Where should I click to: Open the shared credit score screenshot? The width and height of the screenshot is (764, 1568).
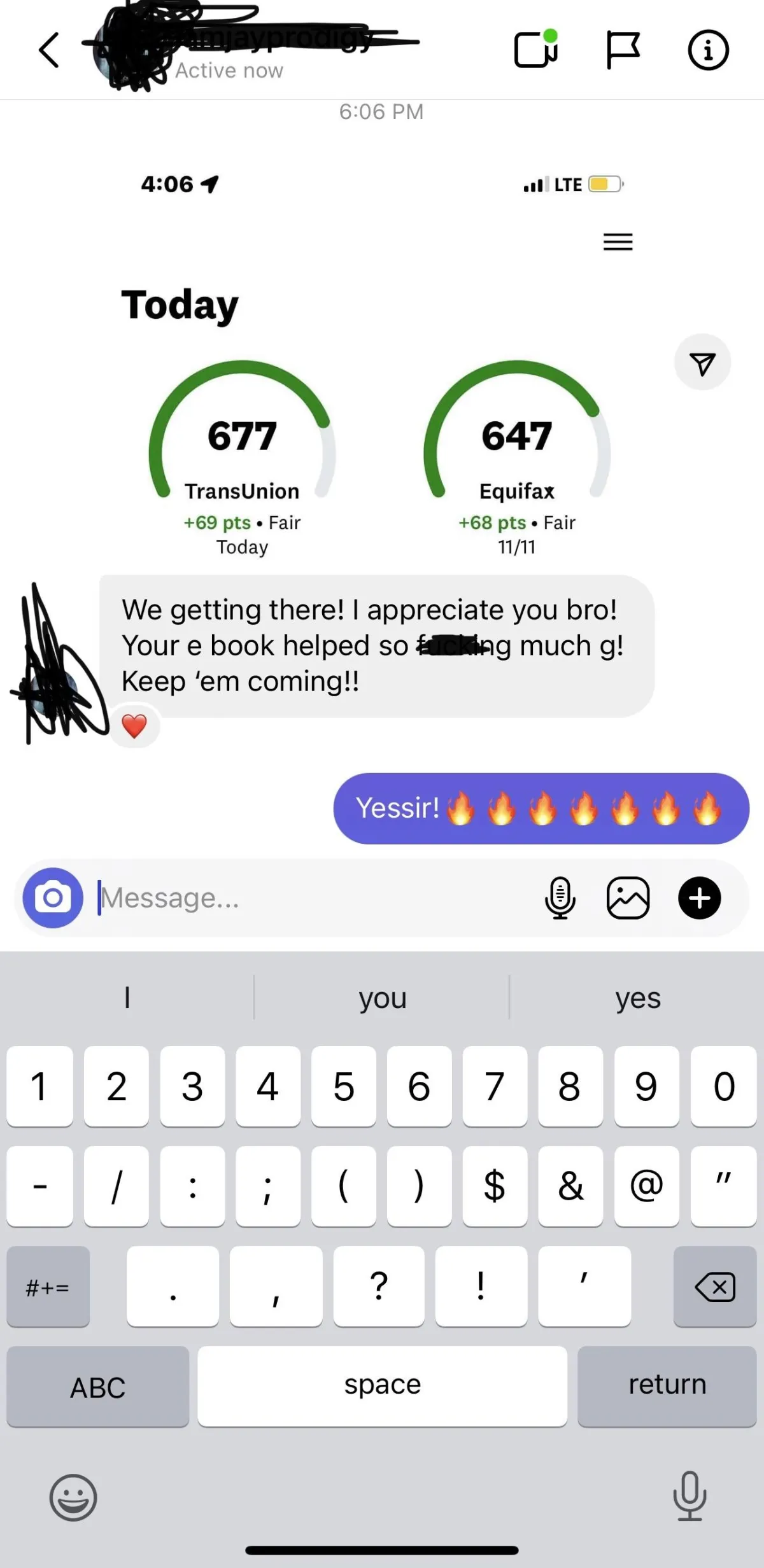[381, 358]
